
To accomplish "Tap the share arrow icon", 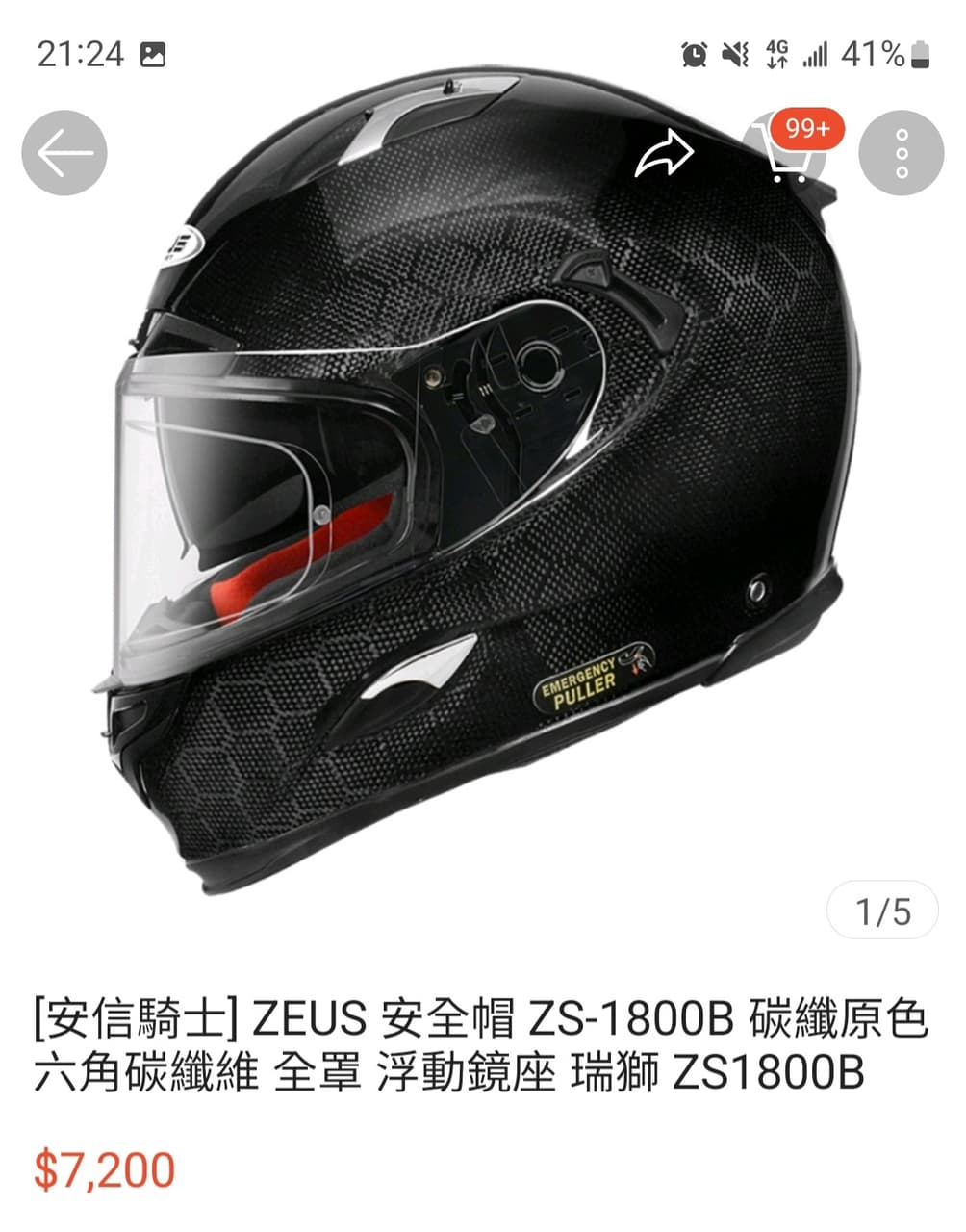I will pos(664,153).
